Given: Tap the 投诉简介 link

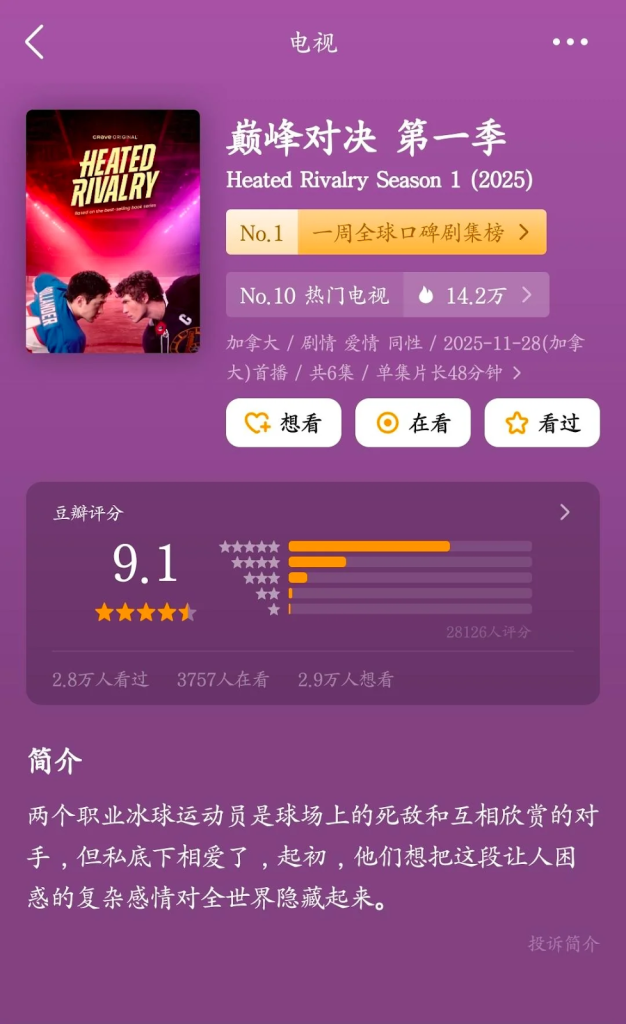Looking at the screenshot, I should point(564,944).
